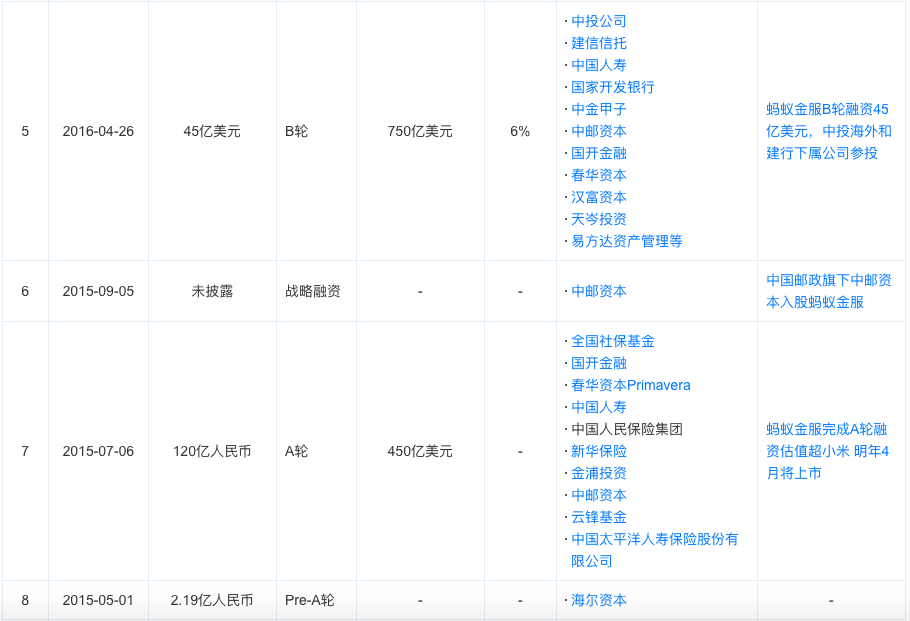
Task: Open the 新华保险 investor link
Action: pos(599,451)
